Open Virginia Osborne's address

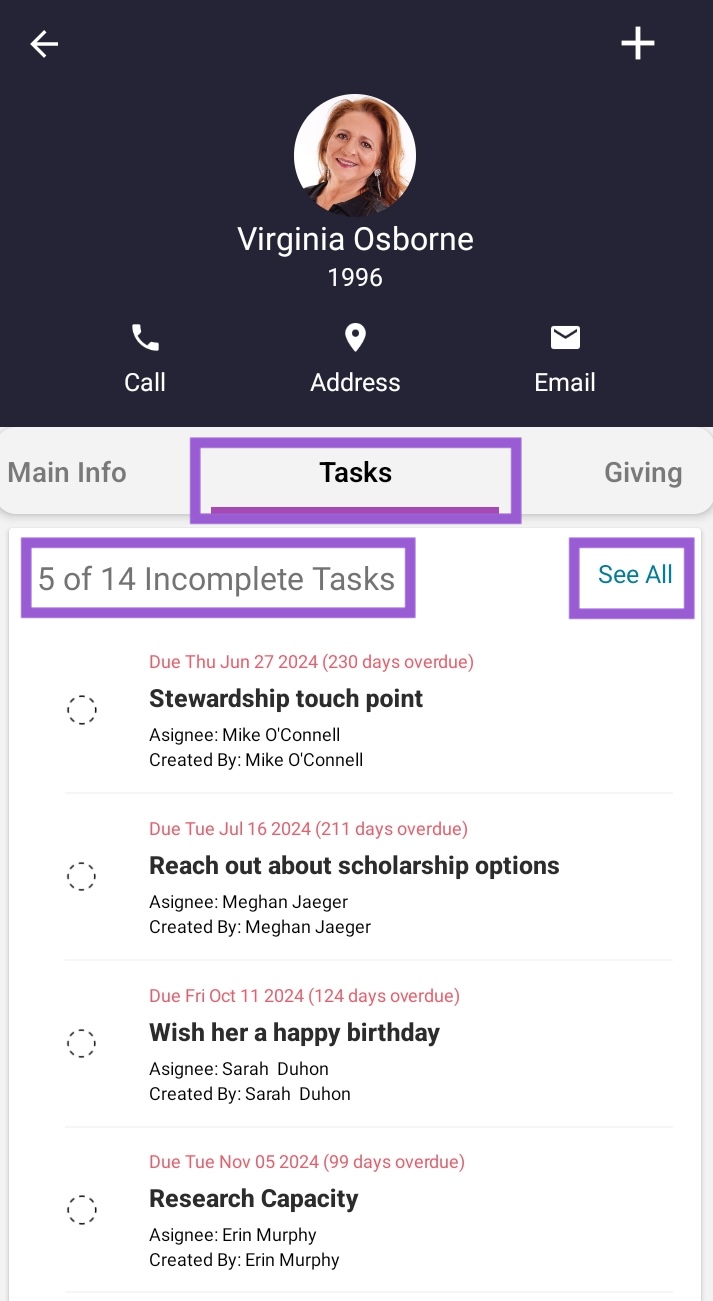coord(355,359)
